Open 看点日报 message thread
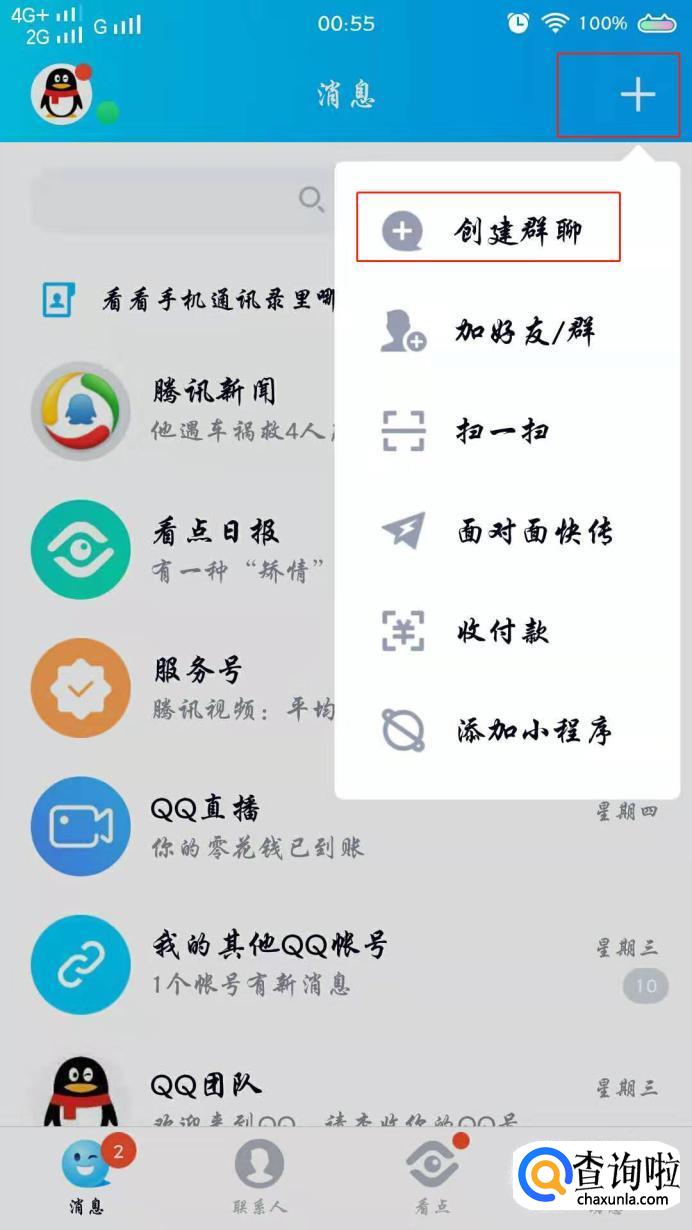692x1230 pixels. coord(180,550)
